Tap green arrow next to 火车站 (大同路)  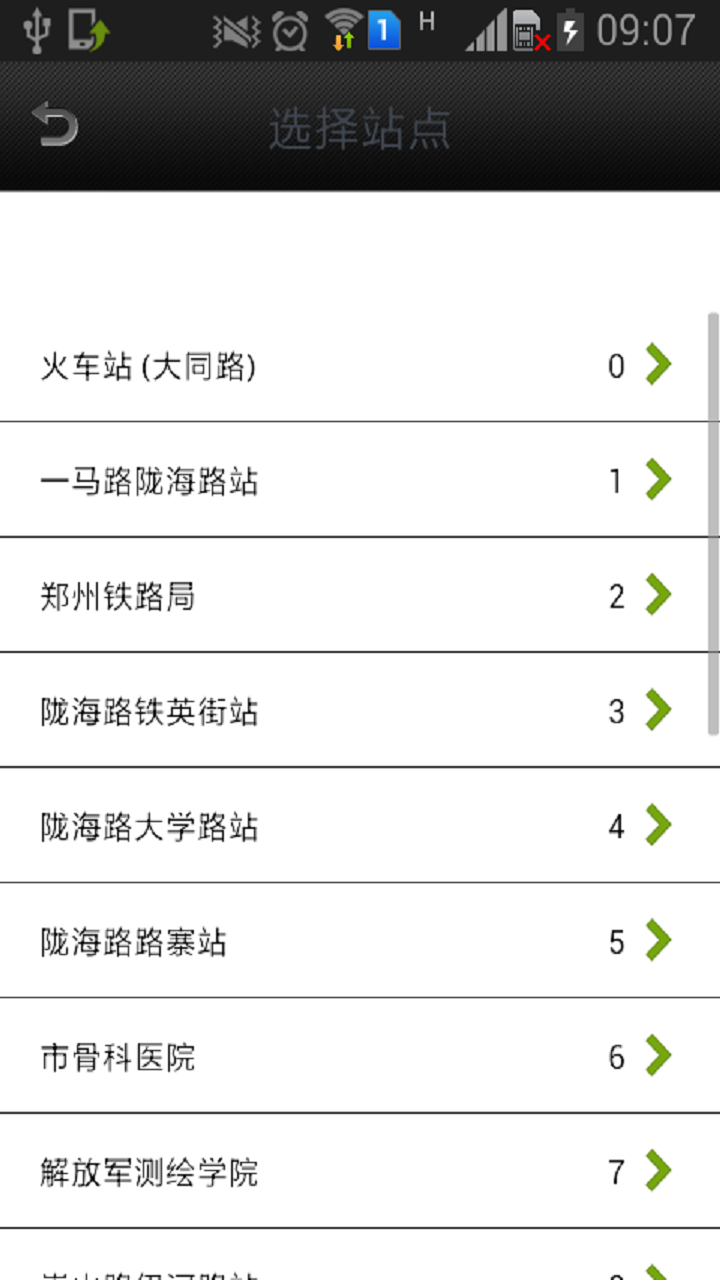coord(658,365)
